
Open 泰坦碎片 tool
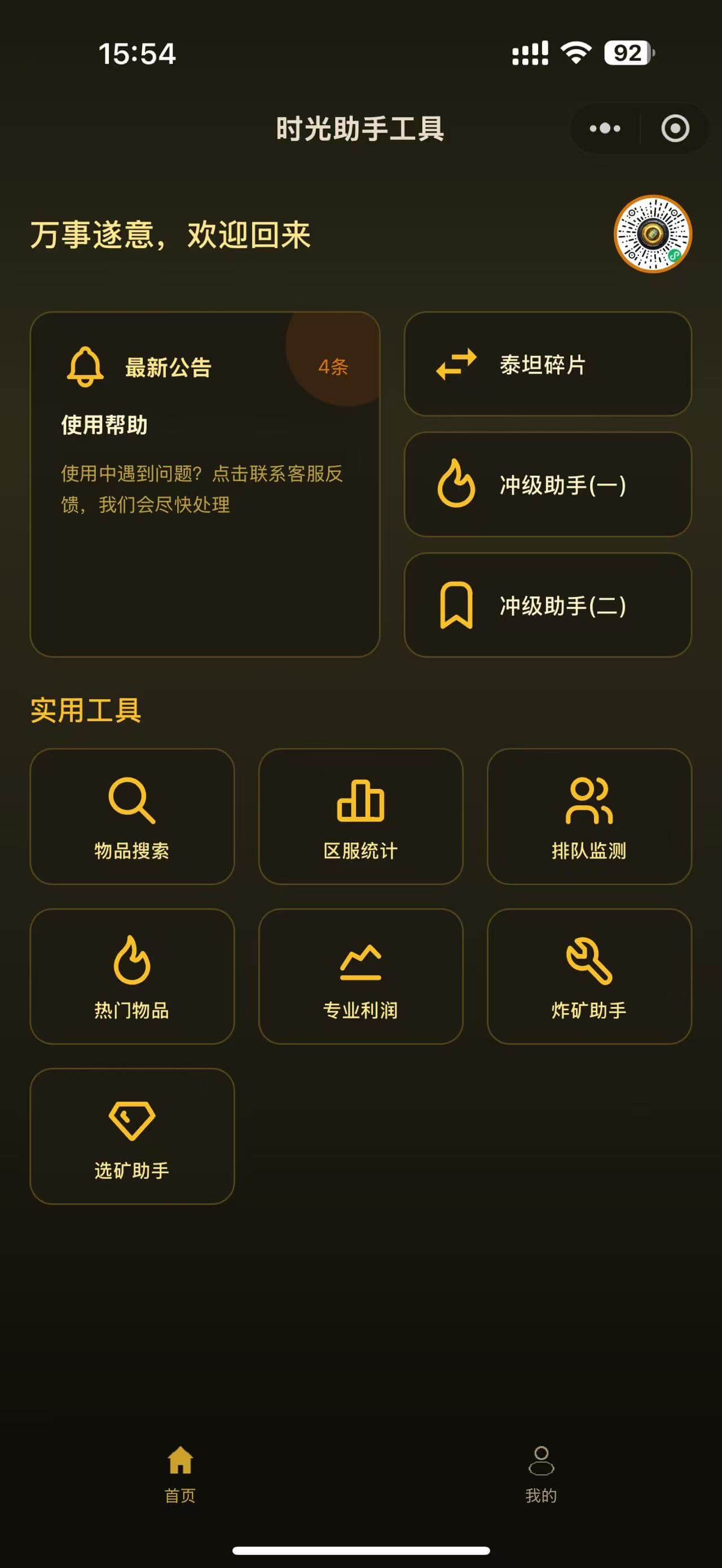(x=547, y=364)
